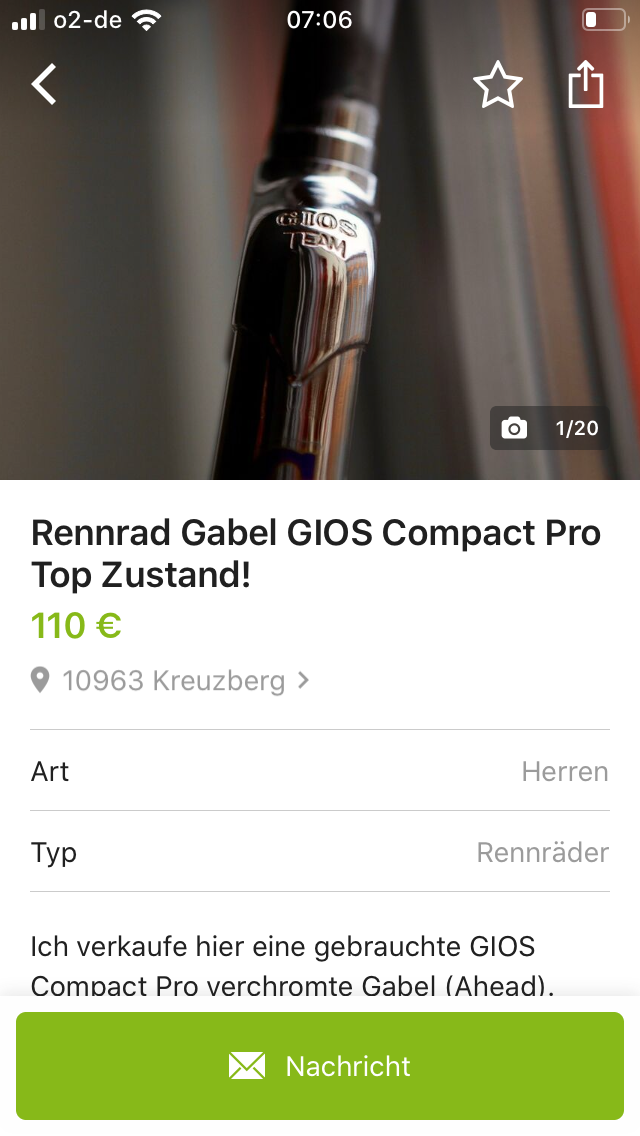Share this GIOS fork listing

pyautogui.click(x=586, y=85)
